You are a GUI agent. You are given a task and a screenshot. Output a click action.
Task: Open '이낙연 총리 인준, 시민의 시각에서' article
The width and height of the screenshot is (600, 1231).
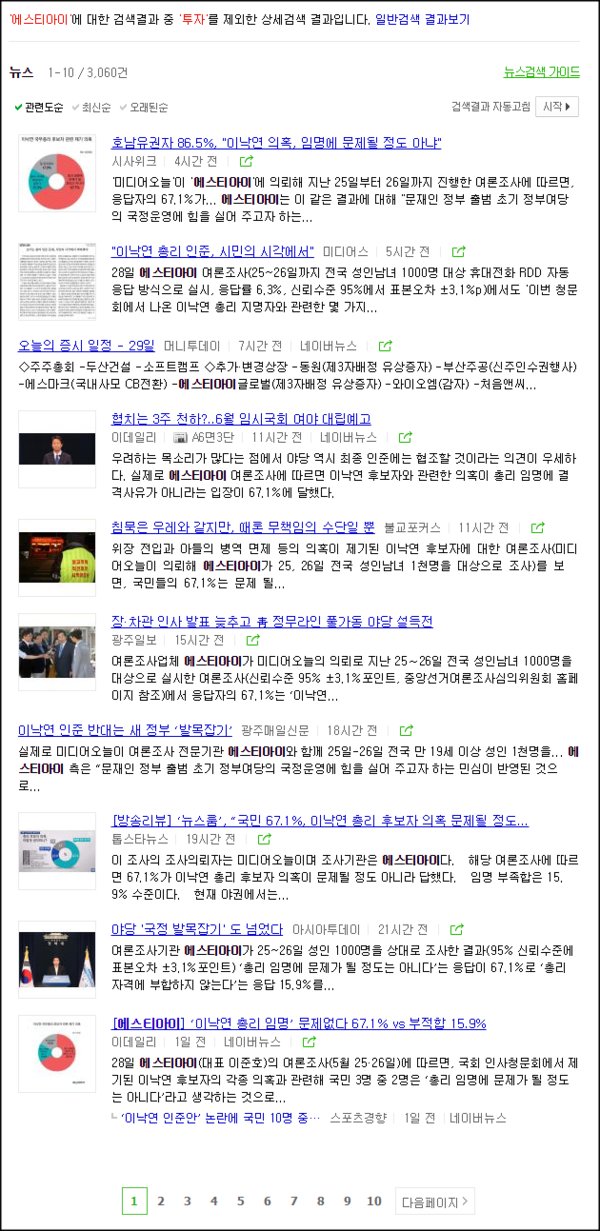point(212,251)
